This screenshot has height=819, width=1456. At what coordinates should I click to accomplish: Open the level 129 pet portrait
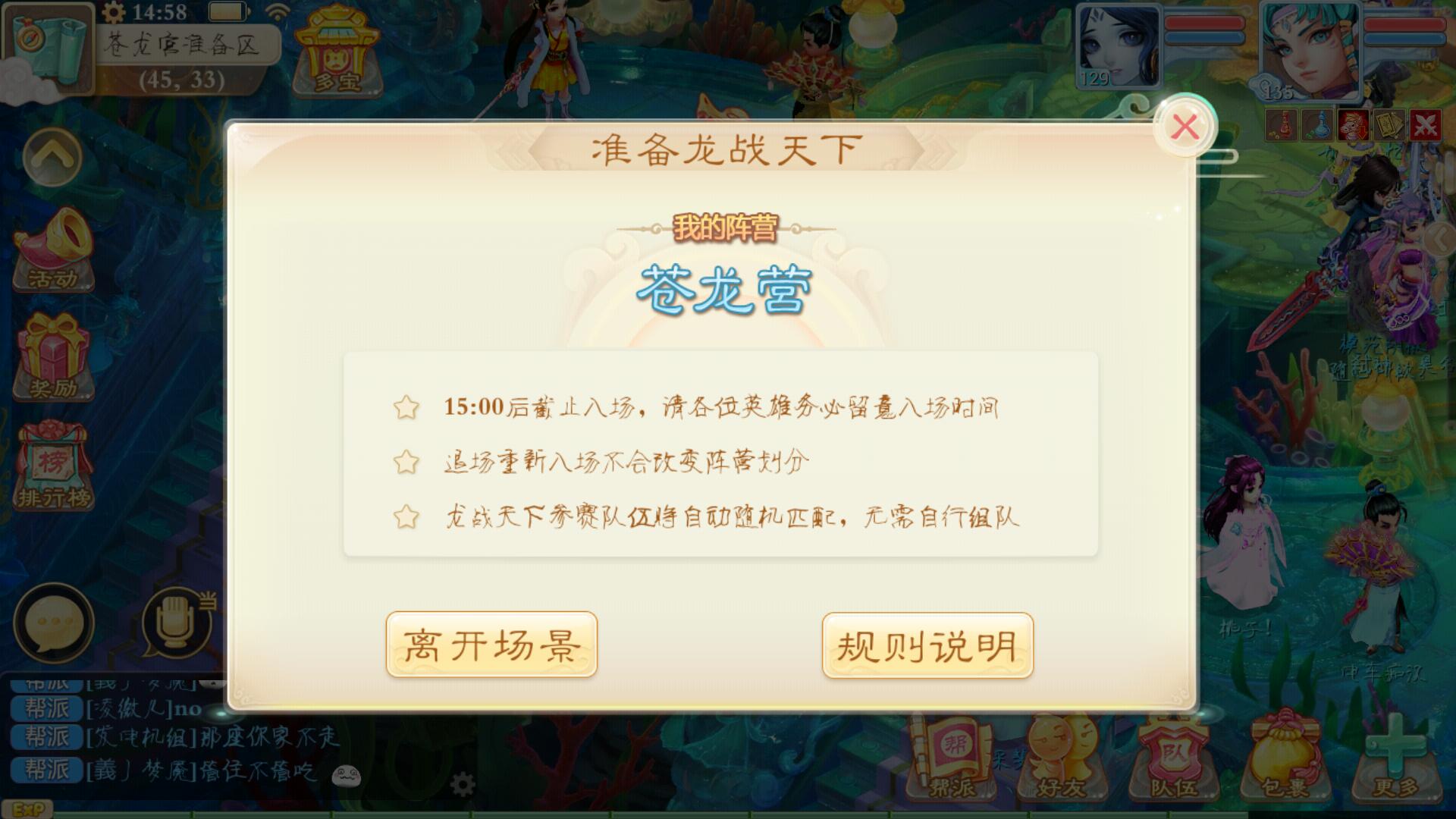pos(1118,47)
